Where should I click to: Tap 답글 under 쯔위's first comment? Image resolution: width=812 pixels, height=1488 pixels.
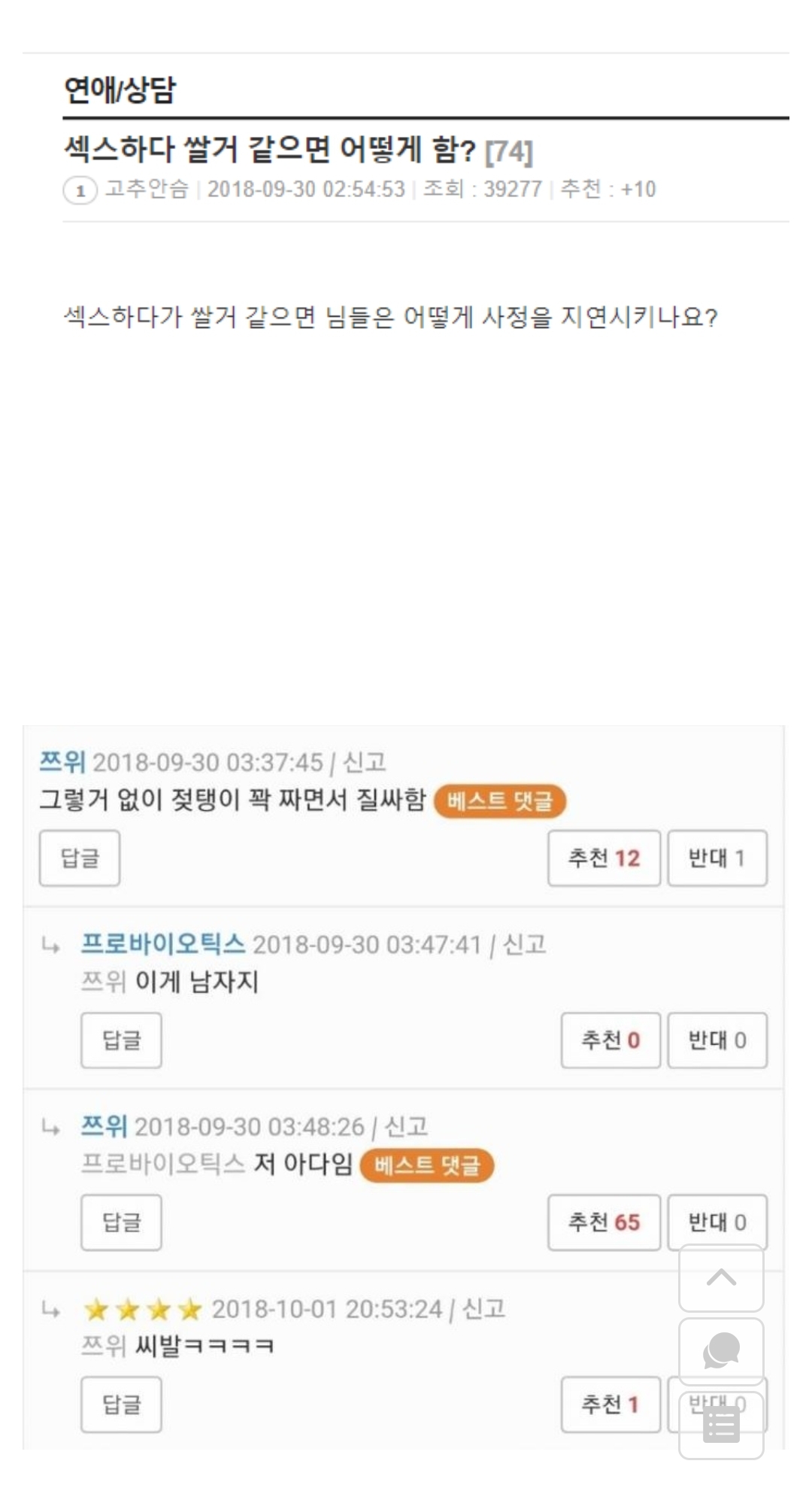click(x=80, y=858)
